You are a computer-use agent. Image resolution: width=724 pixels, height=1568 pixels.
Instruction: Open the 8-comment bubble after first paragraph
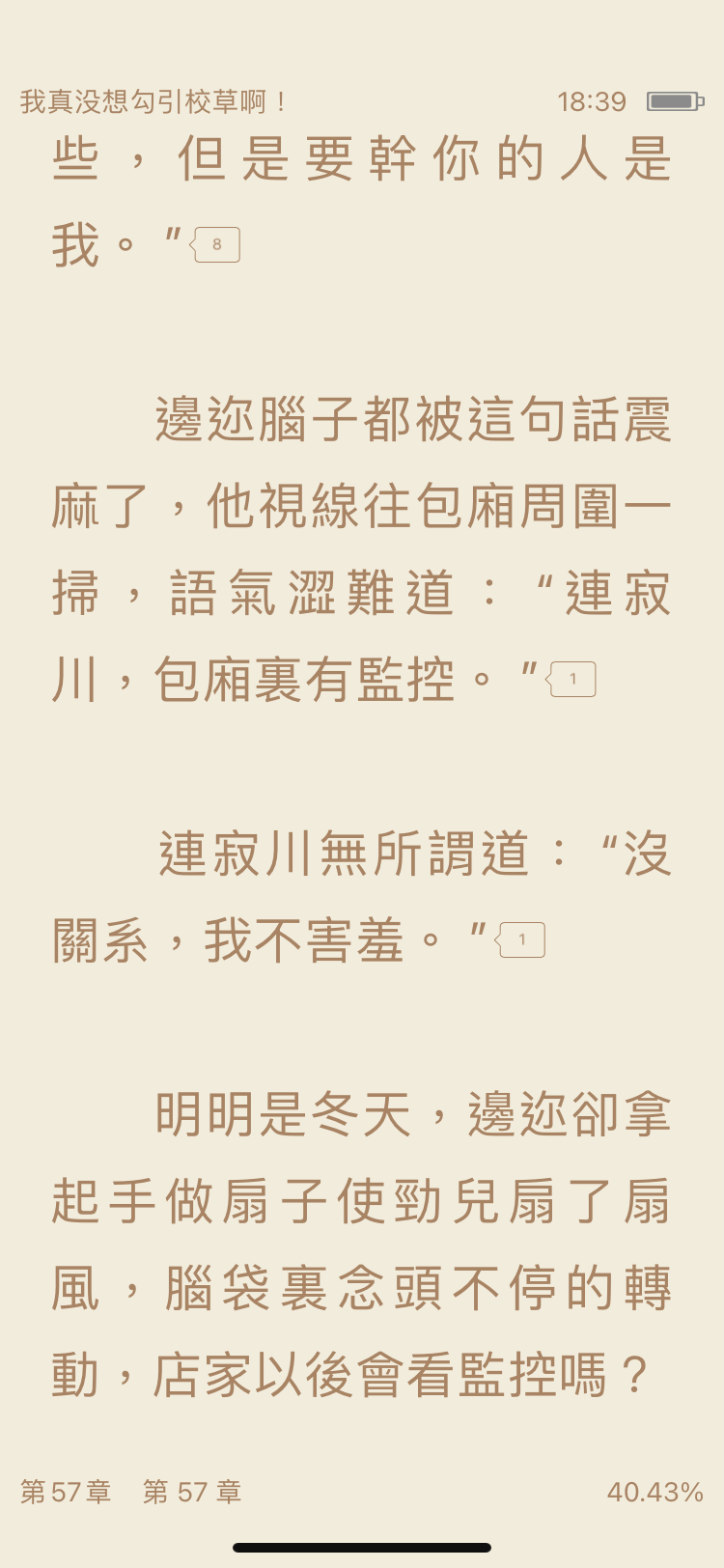[x=215, y=244]
